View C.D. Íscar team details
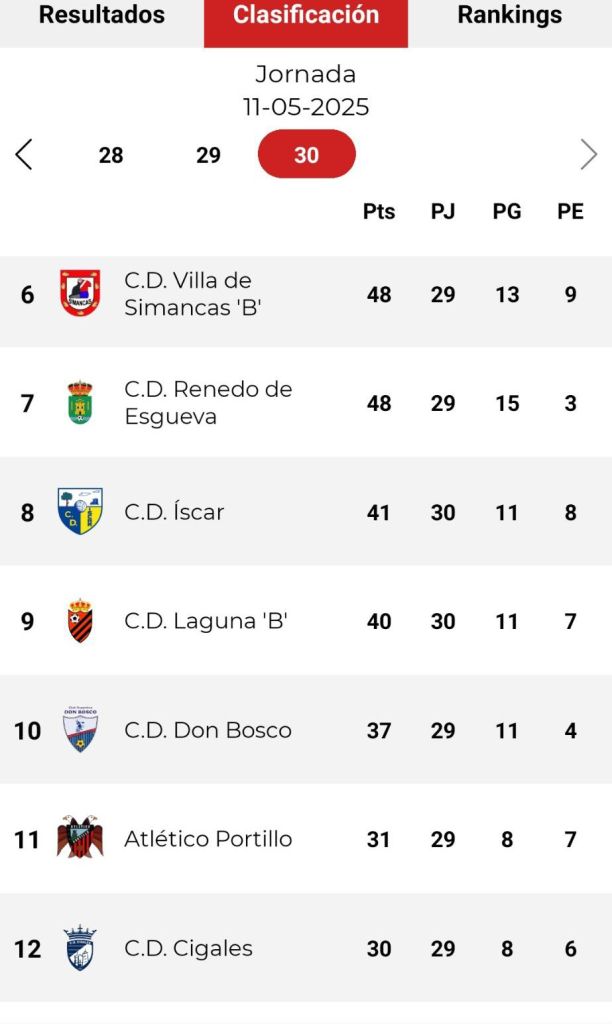The width and height of the screenshot is (612, 1024). click(x=174, y=512)
